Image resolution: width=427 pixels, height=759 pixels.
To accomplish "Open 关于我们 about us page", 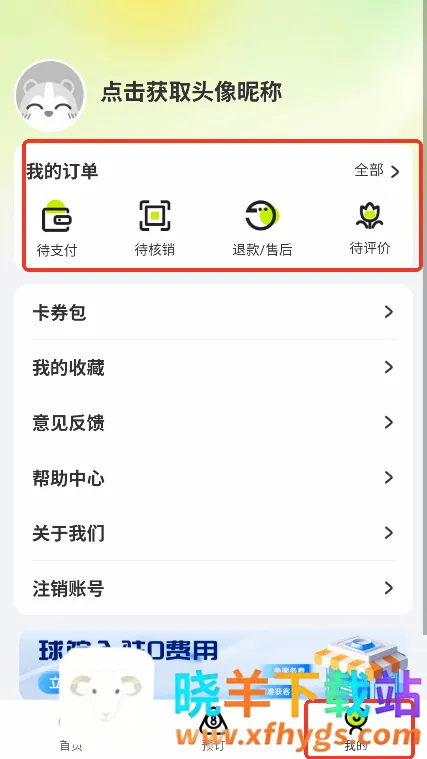I will pos(214,533).
